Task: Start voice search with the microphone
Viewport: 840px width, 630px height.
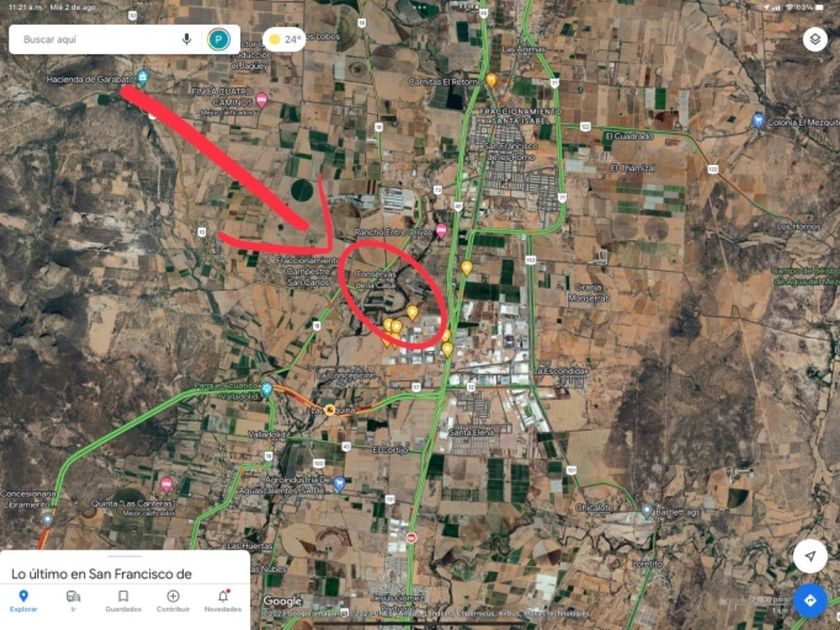Action: coord(186,39)
